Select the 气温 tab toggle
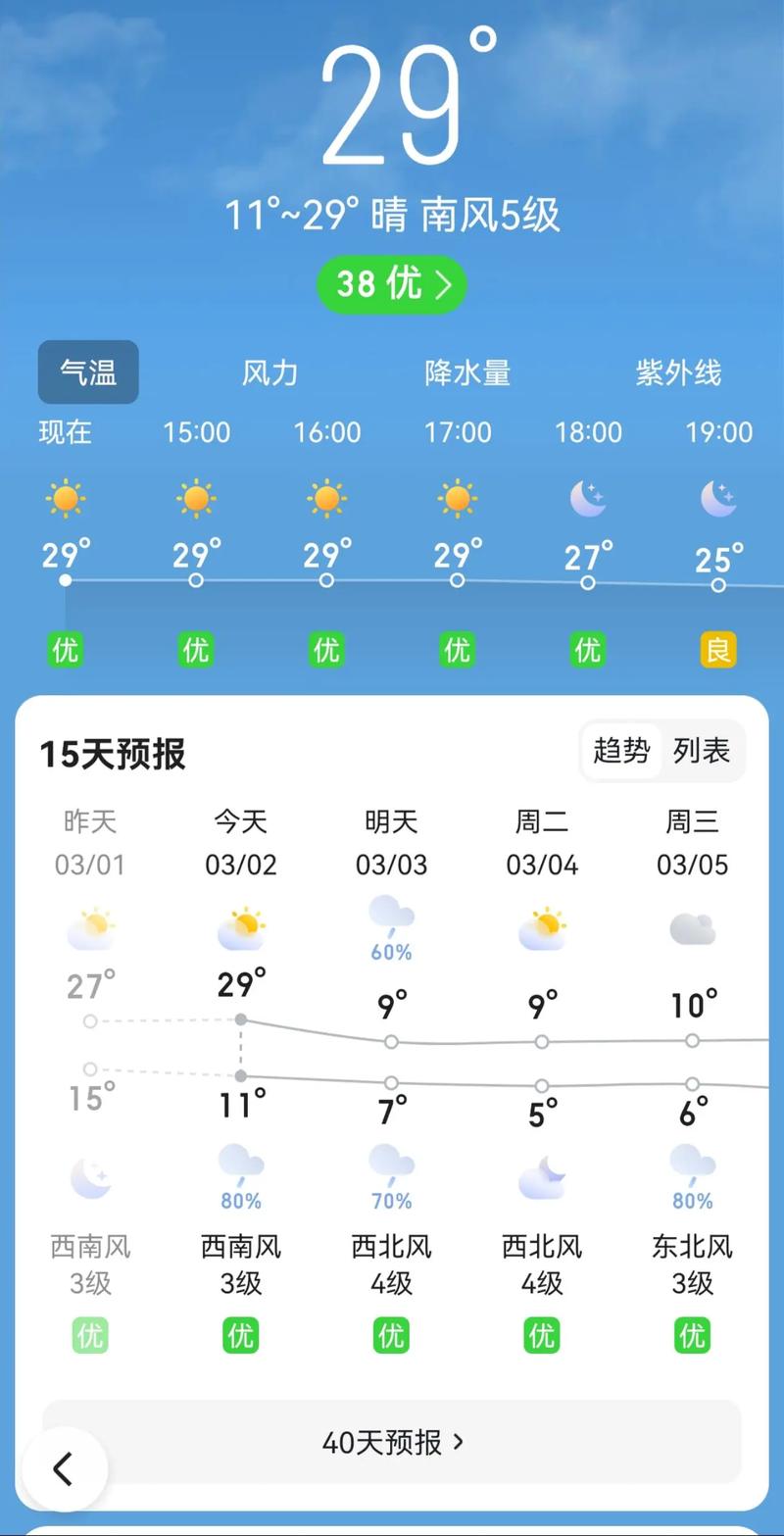784x1536 pixels. coord(88,372)
